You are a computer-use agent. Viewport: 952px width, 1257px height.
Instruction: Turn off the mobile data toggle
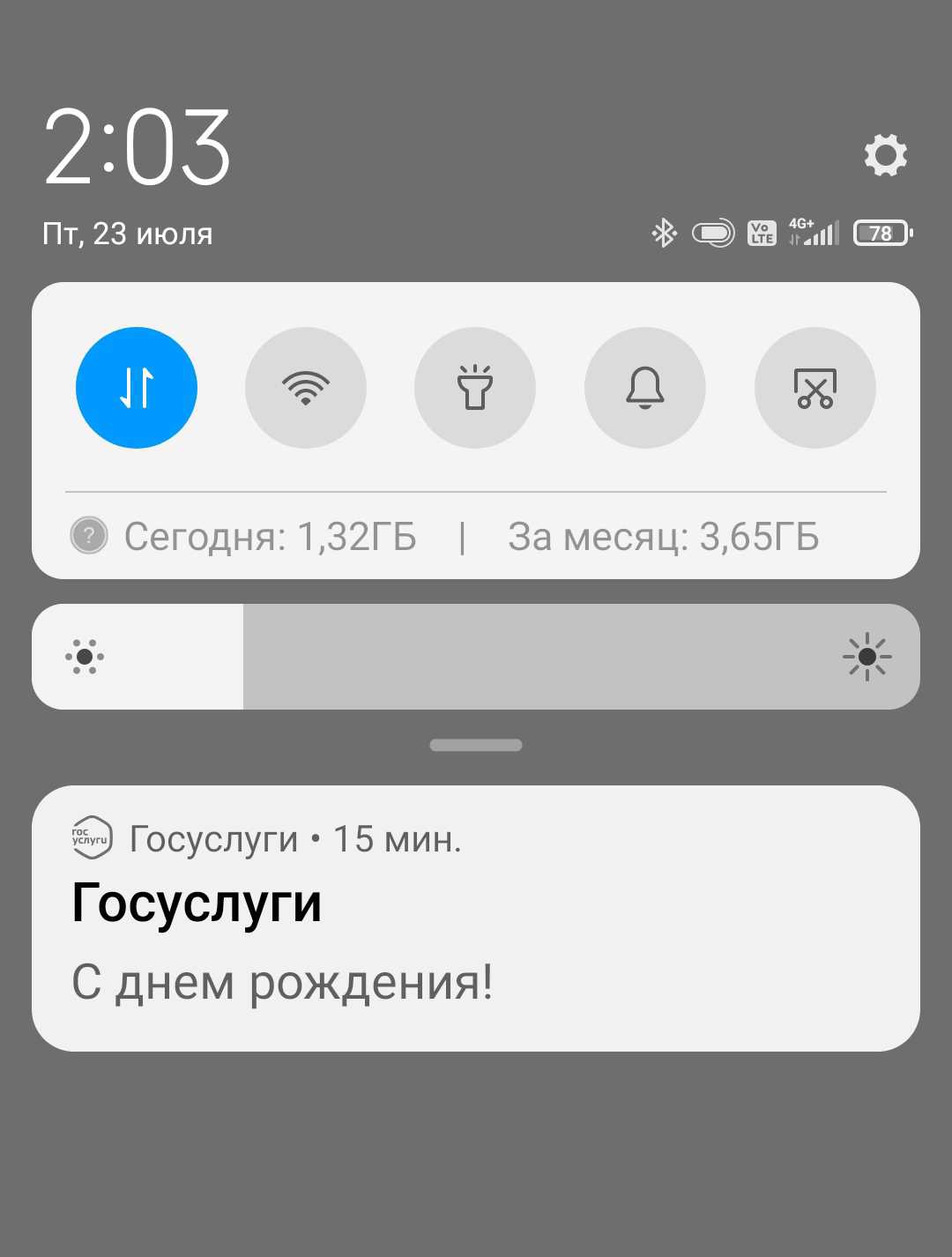click(137, 388)
